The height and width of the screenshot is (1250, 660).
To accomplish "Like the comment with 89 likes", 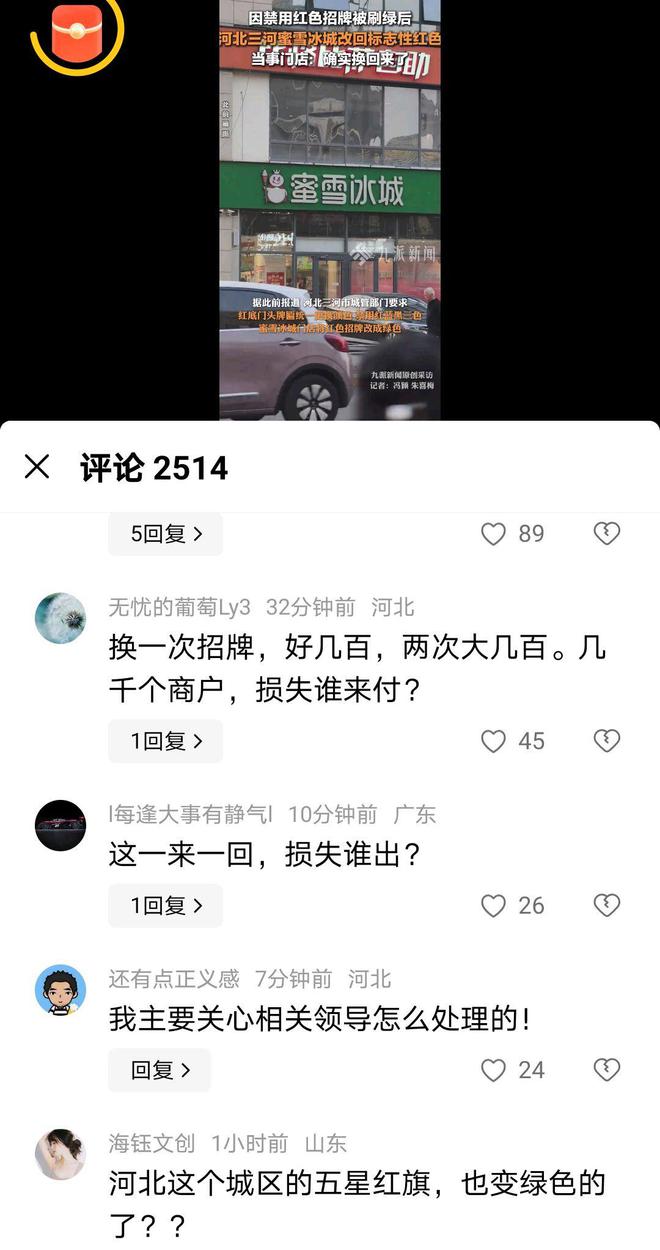I will coord(494,534).
